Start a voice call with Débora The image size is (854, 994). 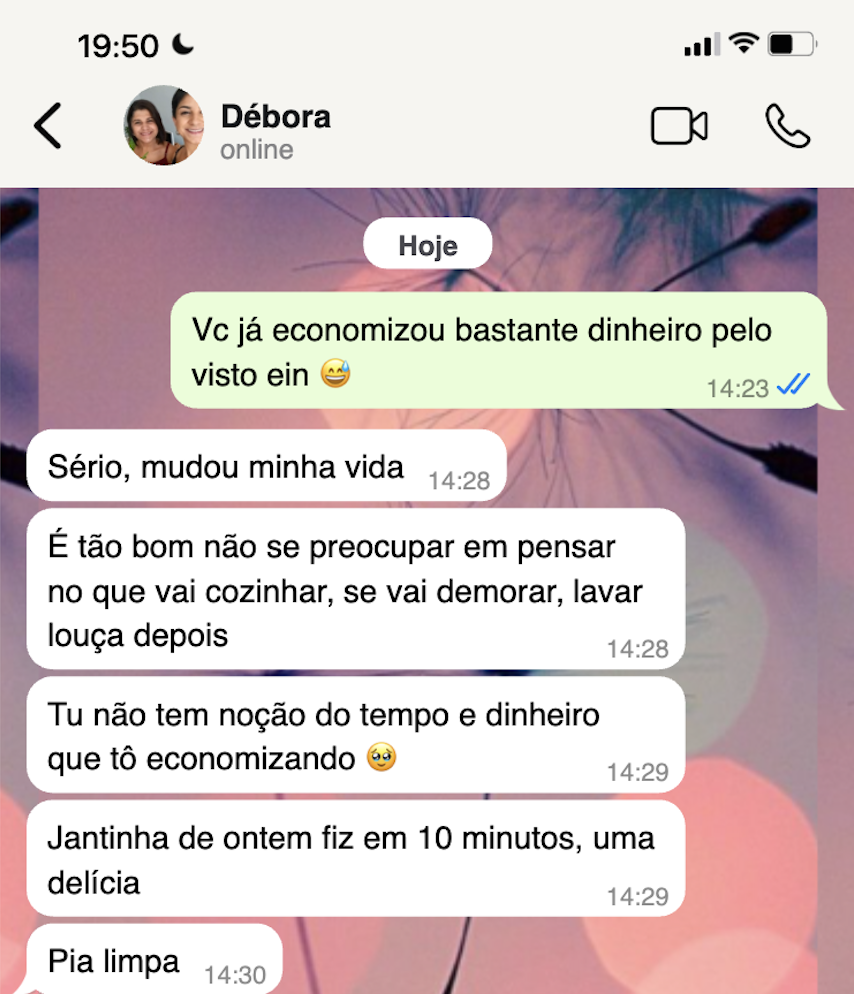point(787,127)
